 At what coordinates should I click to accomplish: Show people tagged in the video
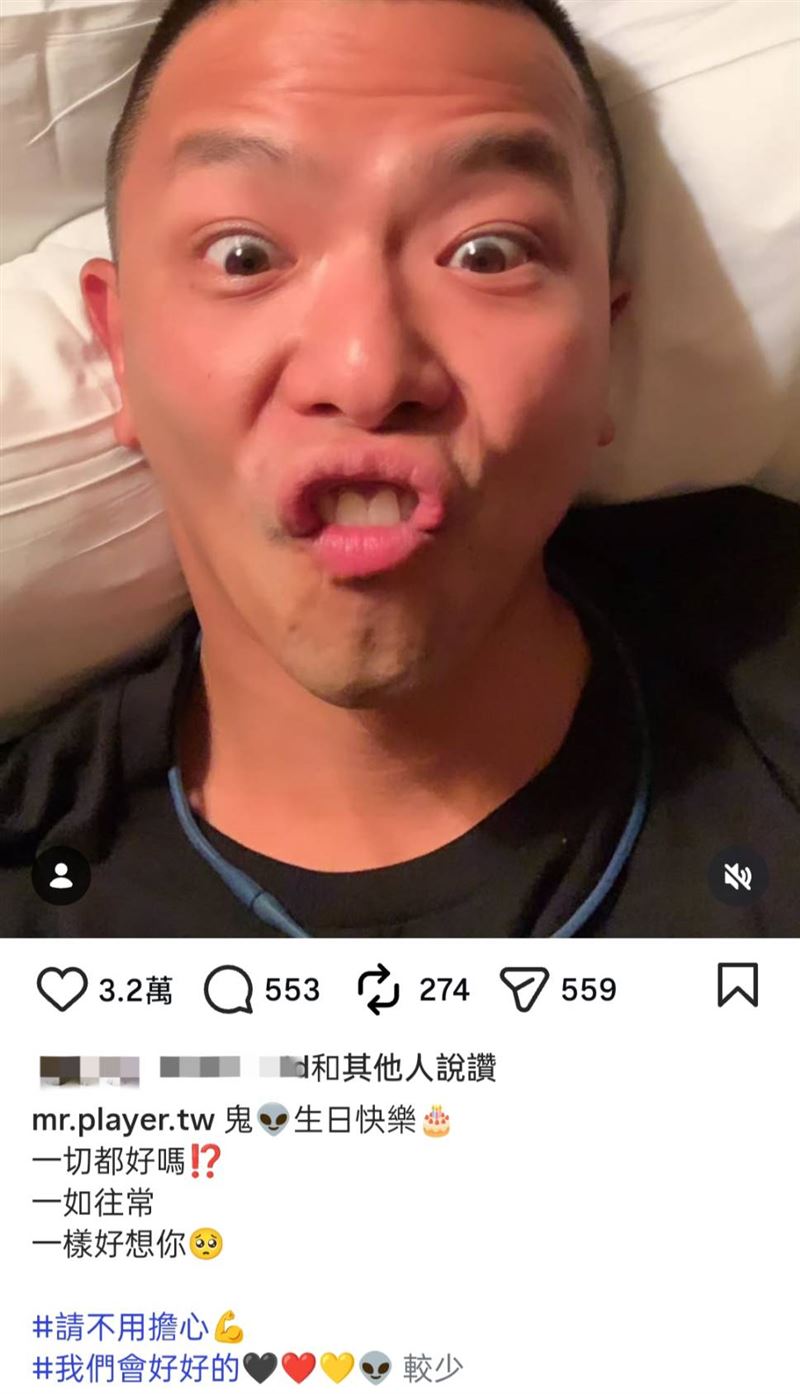tap(61, 877)
